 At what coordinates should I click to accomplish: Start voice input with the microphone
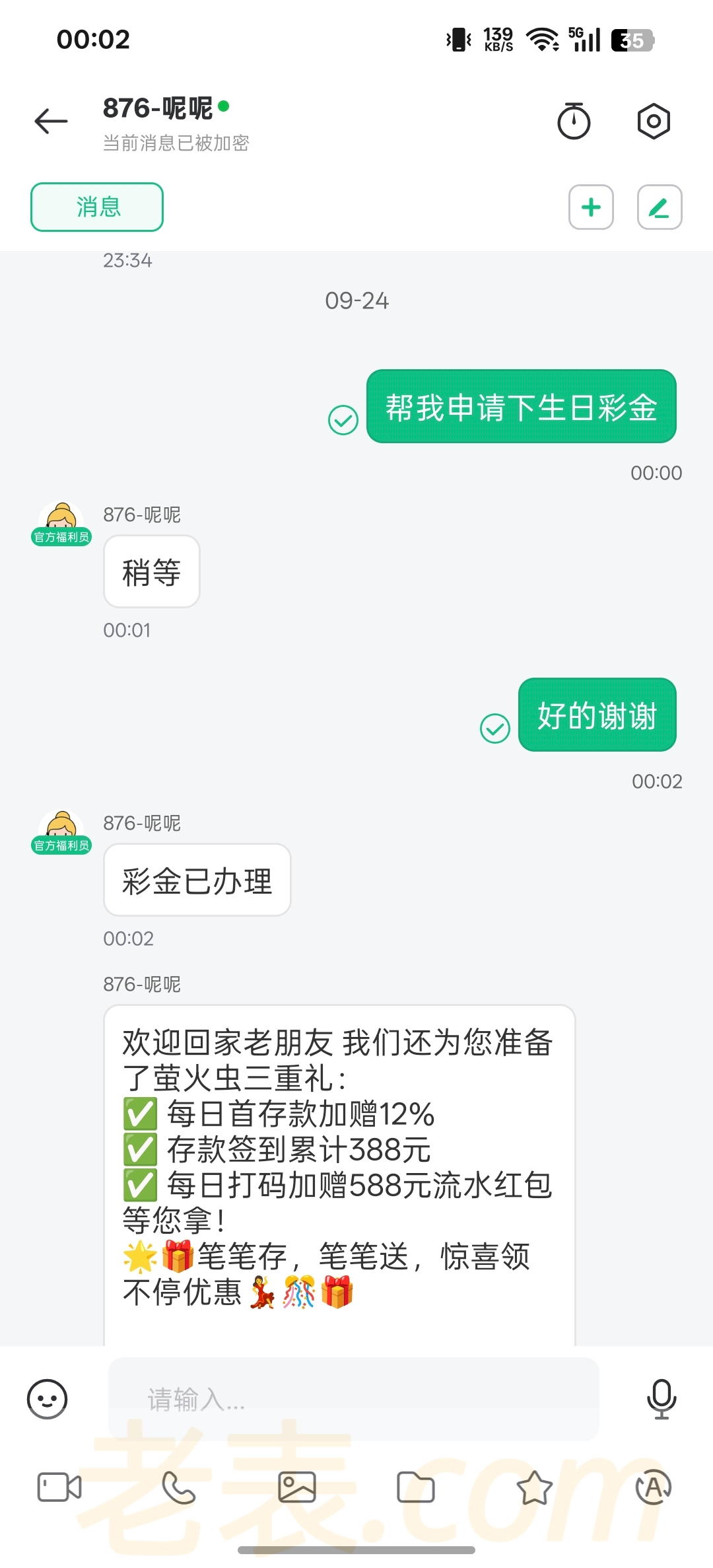click(661, 1399)
